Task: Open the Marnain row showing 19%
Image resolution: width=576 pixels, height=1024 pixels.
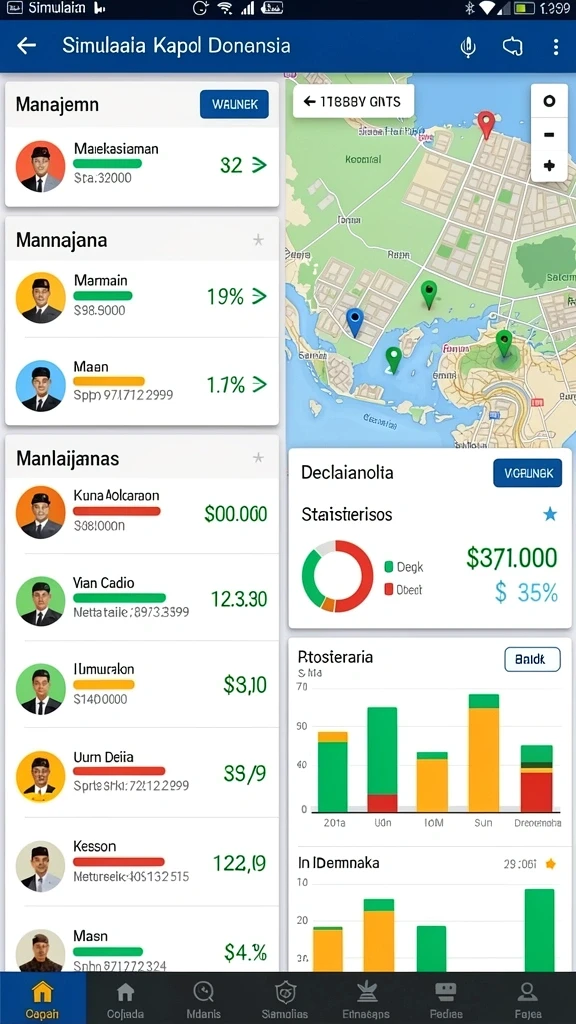Action: (142, 298)
